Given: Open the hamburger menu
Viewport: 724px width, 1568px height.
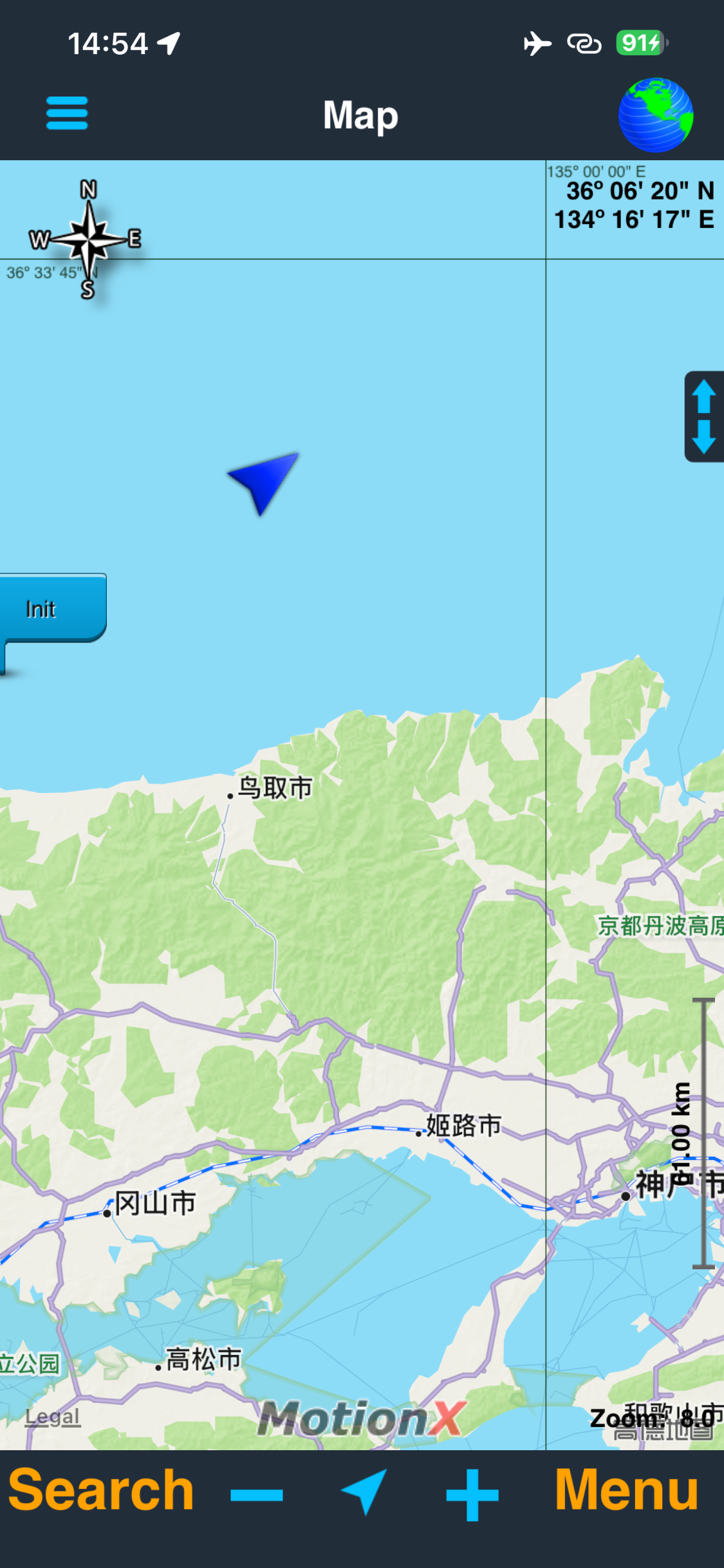Looking at the screenshot, I should coord(67,113).
